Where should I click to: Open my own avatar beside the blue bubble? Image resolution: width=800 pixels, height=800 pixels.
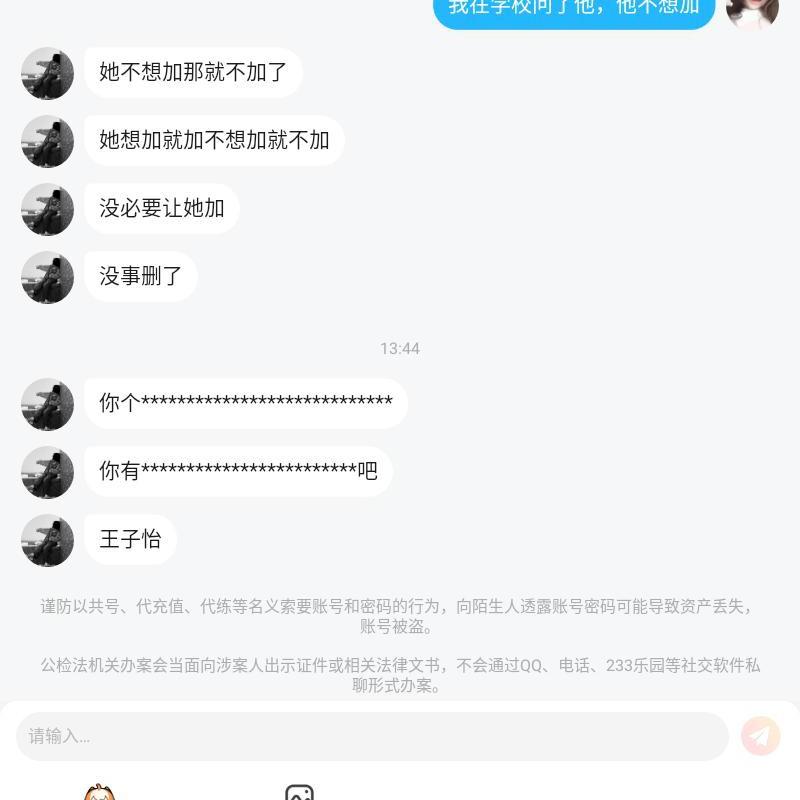(752, 12)
